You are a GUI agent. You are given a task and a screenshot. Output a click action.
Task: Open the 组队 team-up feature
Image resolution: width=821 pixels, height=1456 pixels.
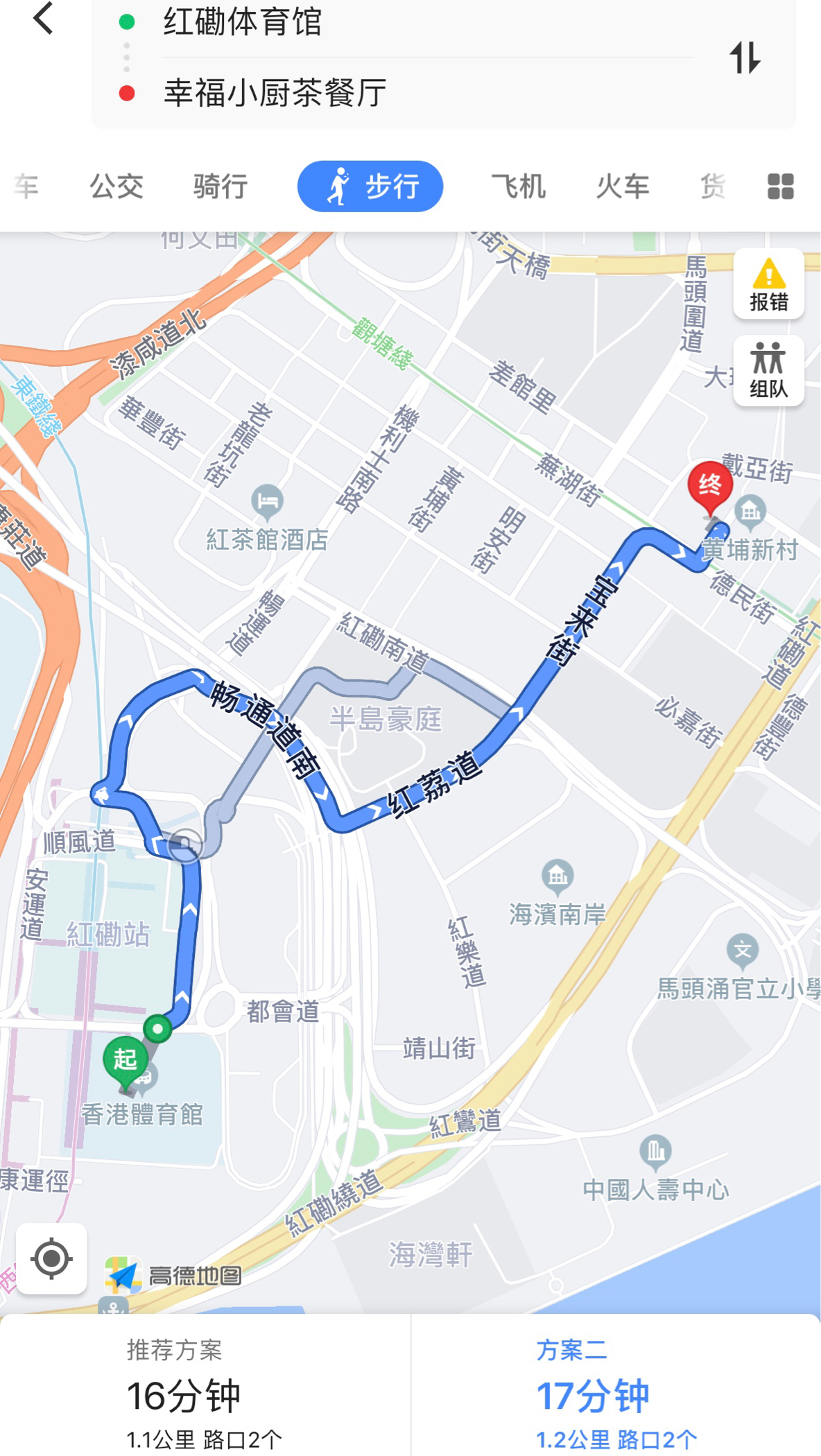click(x=768, y=371)
